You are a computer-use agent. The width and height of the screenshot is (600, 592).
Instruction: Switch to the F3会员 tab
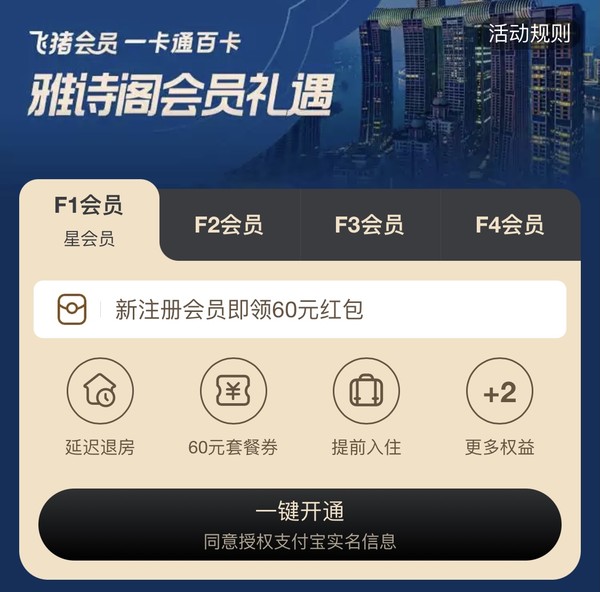(x=369, y=225)
